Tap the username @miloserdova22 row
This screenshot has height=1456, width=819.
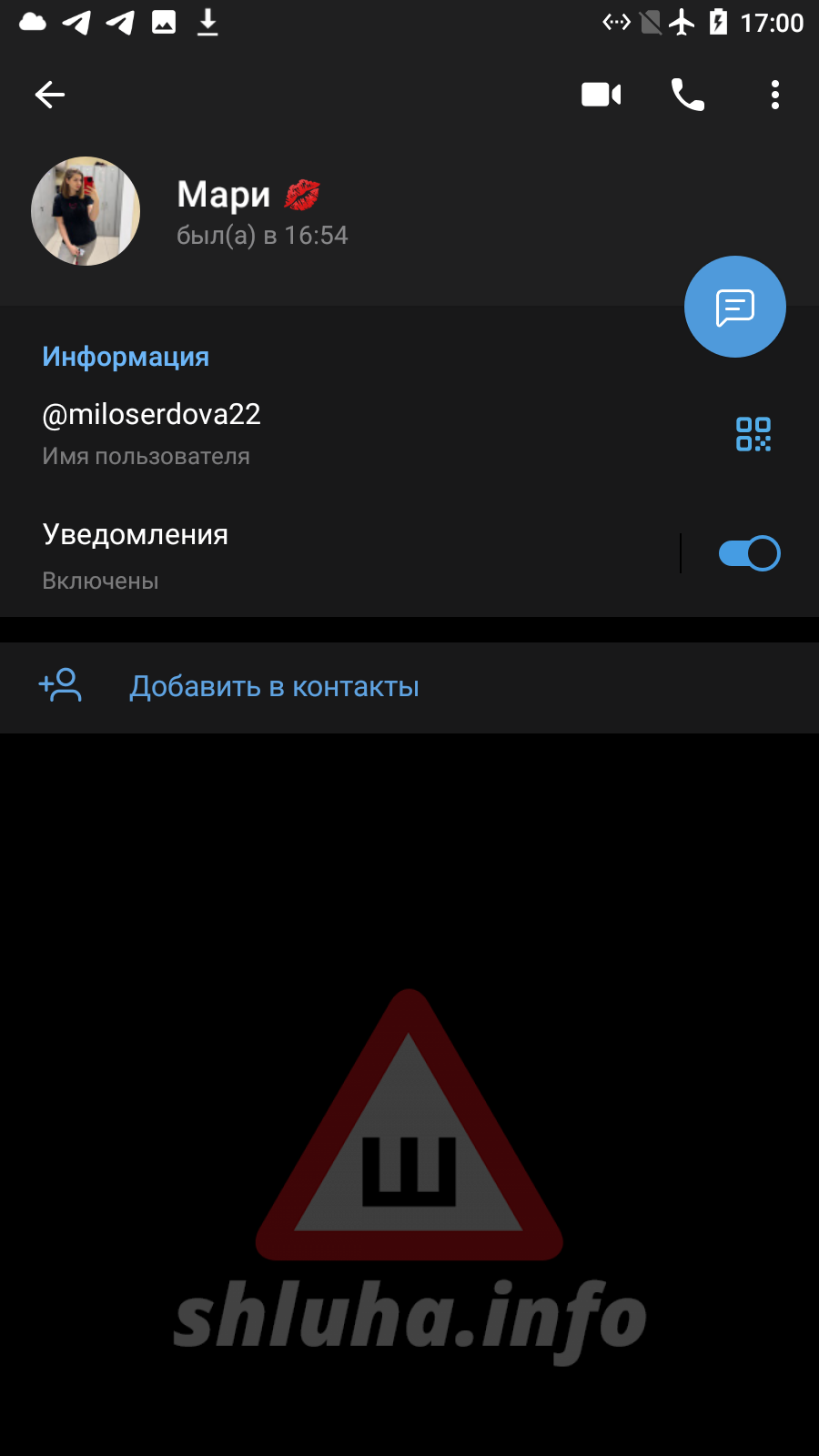(273, 433)
